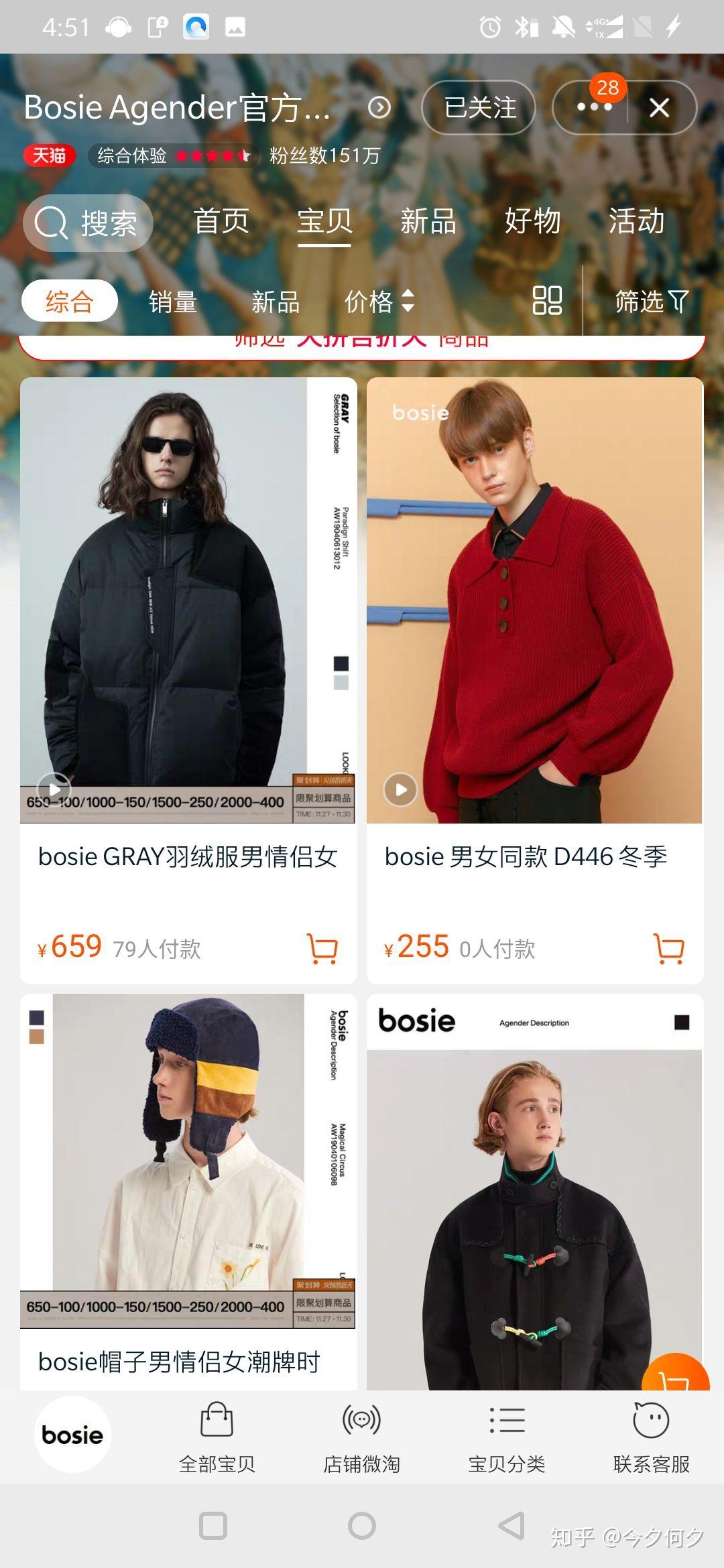The height and width of the screenshot is (1568, 724).
Task: Add the ¥255 sweater to cart
Action: (x=669, y=948)
